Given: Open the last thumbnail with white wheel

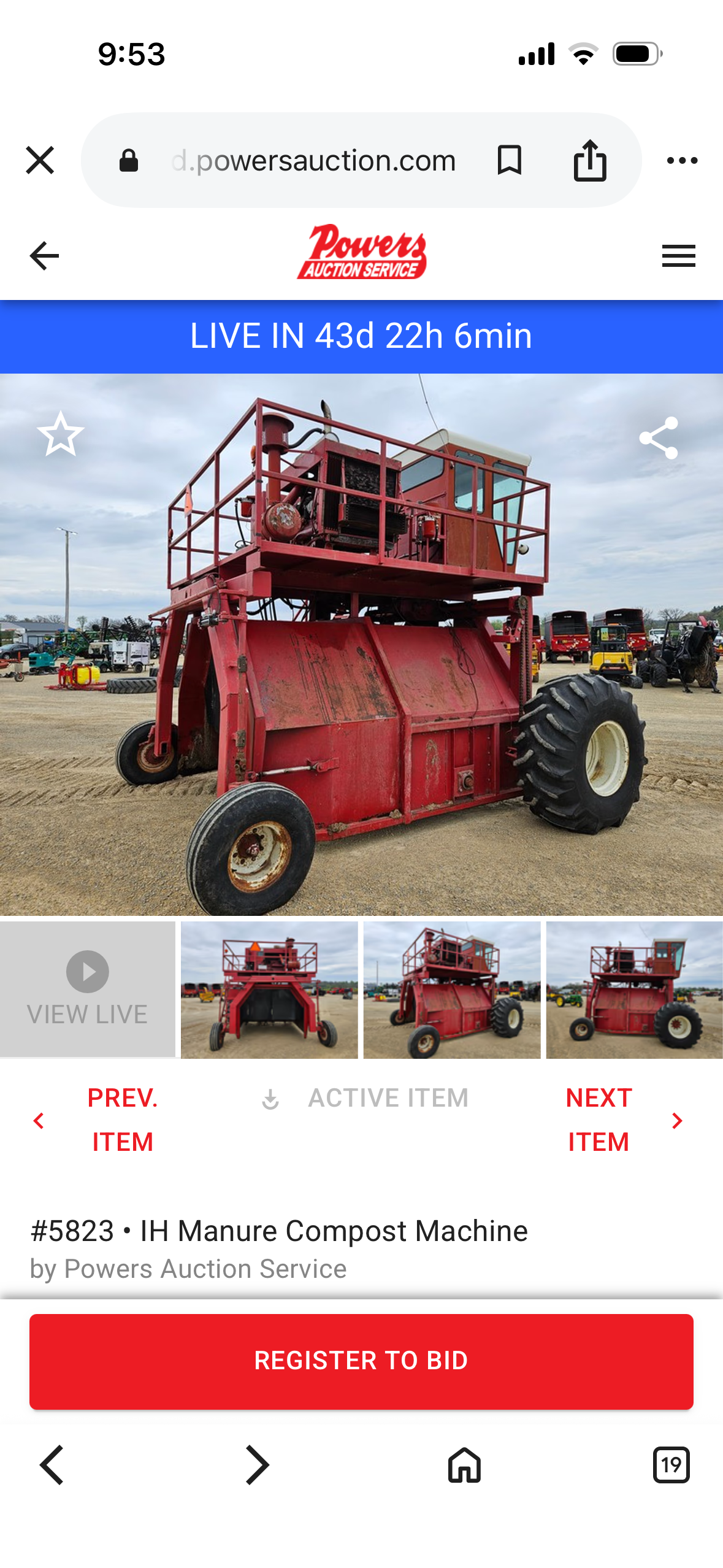Looking at the screenshot, I should pyautogui.click(x=635, y=990).
